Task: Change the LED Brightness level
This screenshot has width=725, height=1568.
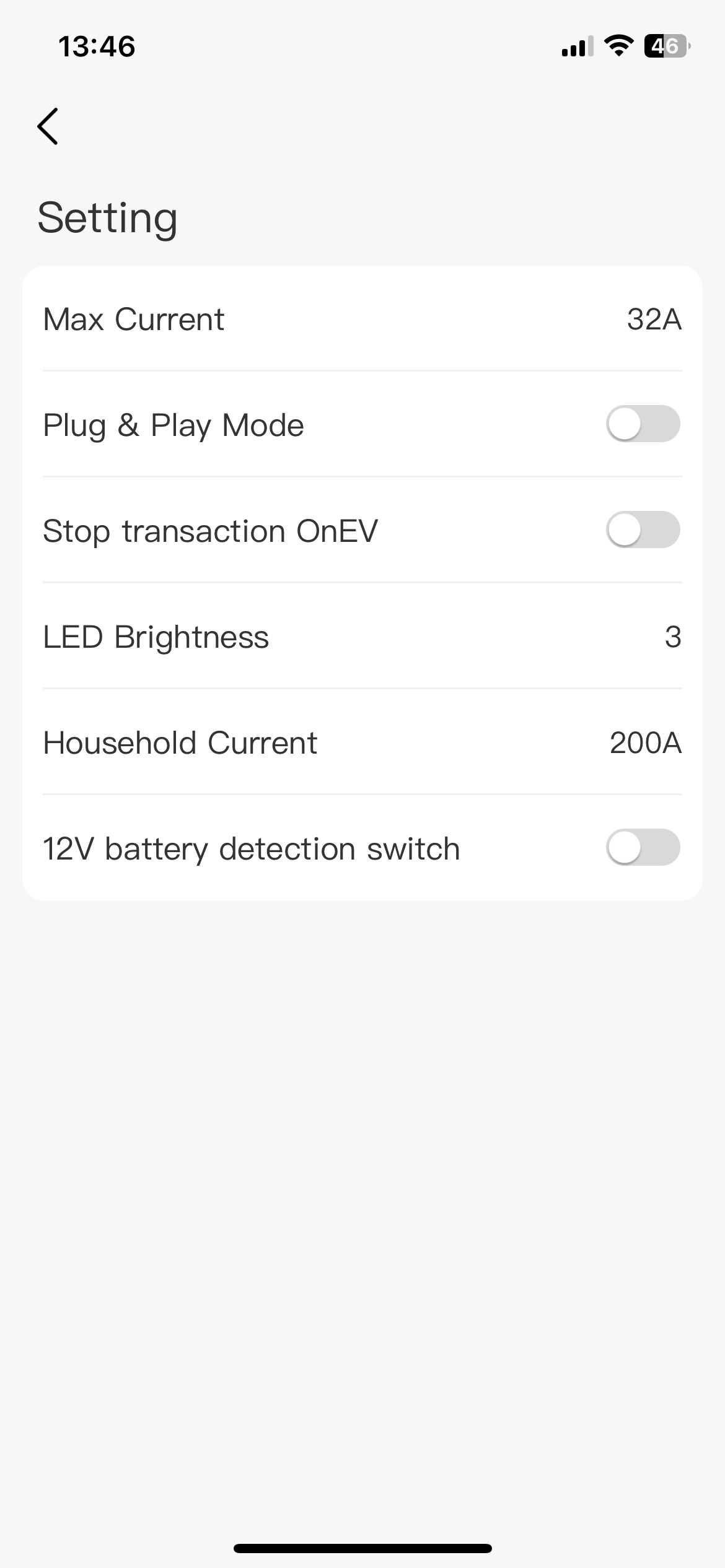Action: click(x=362, y=637)
